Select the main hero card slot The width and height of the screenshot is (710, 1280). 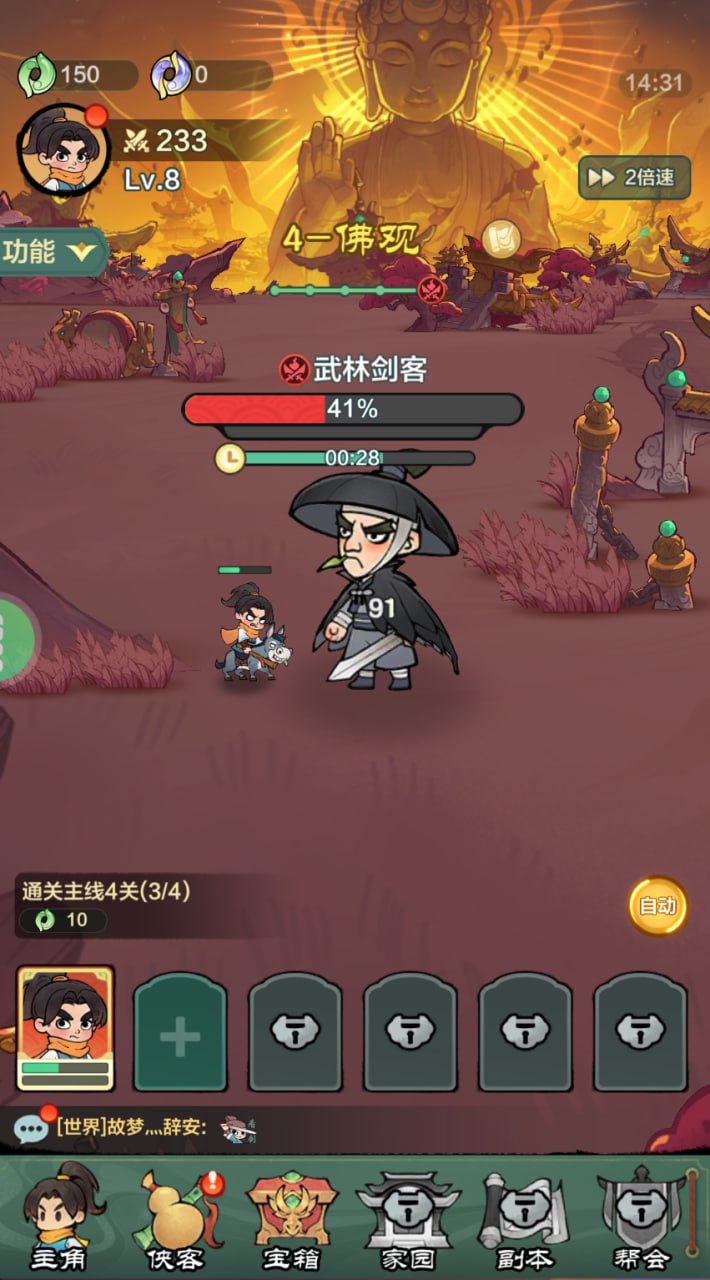click(x=66, y=1028)
